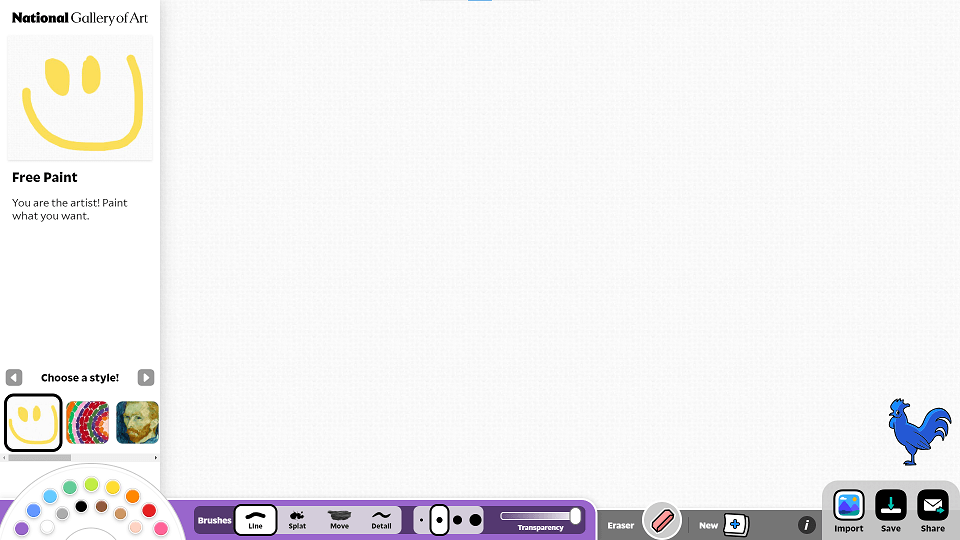Go to the next style arrow
This screenshot has height=540, width=960.
(x=146, y=377)
